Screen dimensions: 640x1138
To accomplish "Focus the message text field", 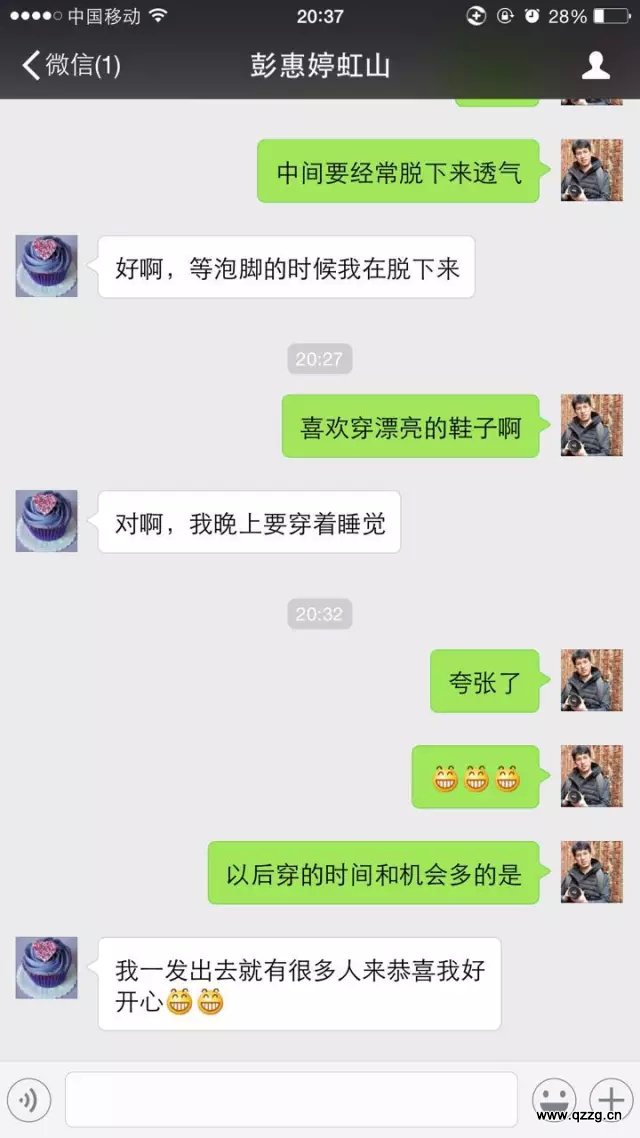I will [x=291, y=1100].
